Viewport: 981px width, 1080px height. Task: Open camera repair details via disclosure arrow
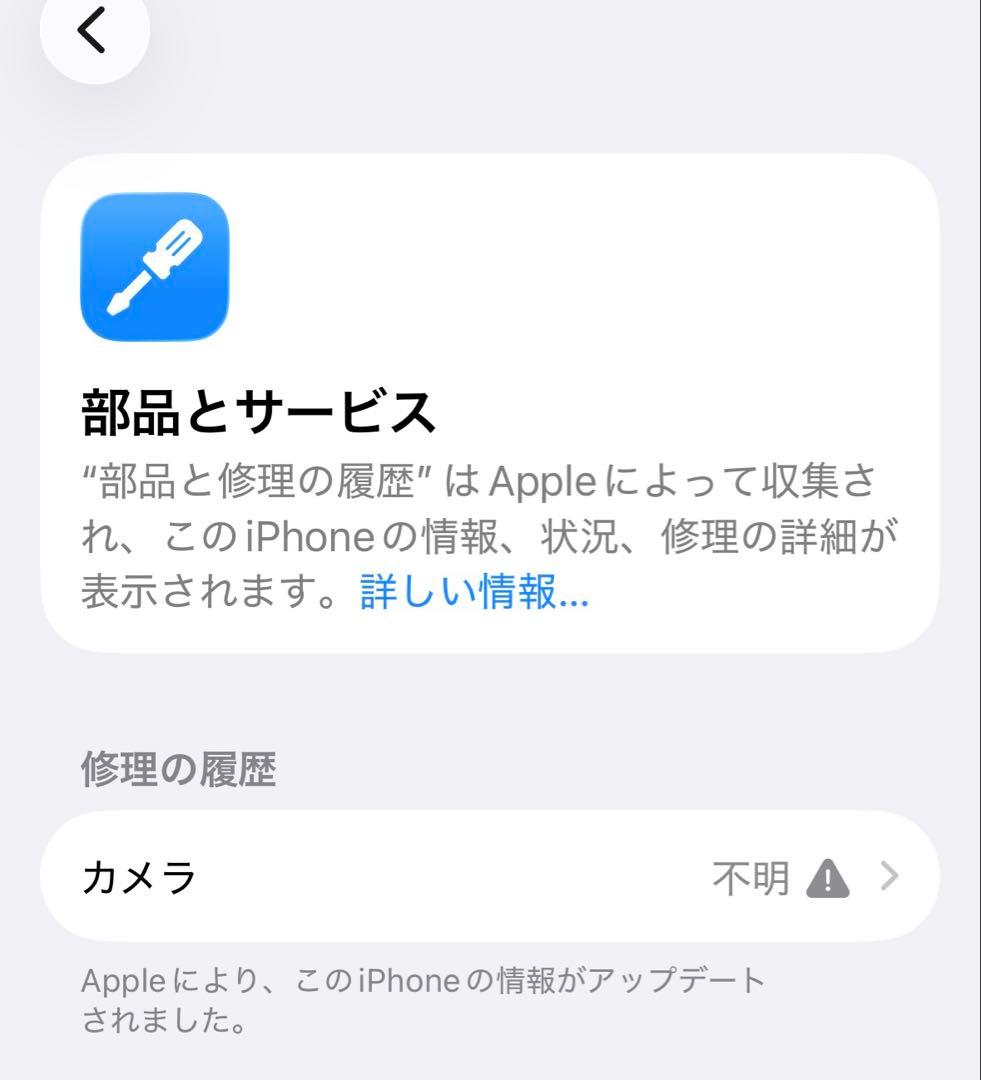coord(888,877)
